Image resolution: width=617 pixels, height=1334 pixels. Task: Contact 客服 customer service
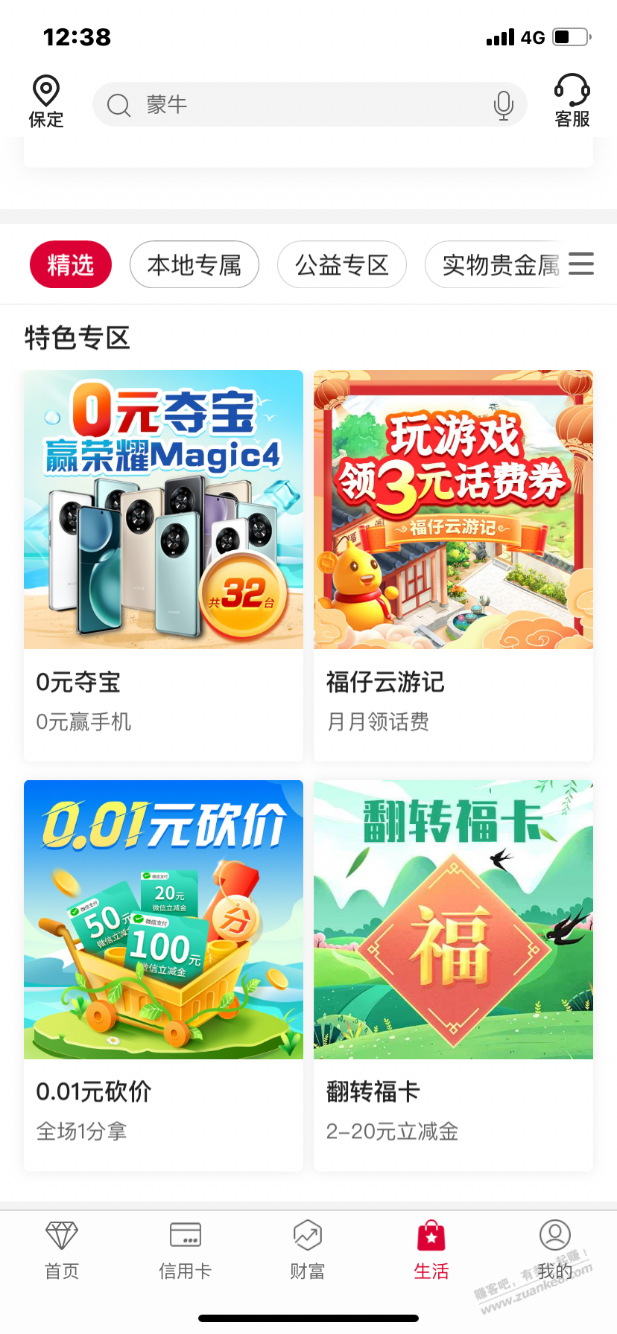(x=572, y=102)
